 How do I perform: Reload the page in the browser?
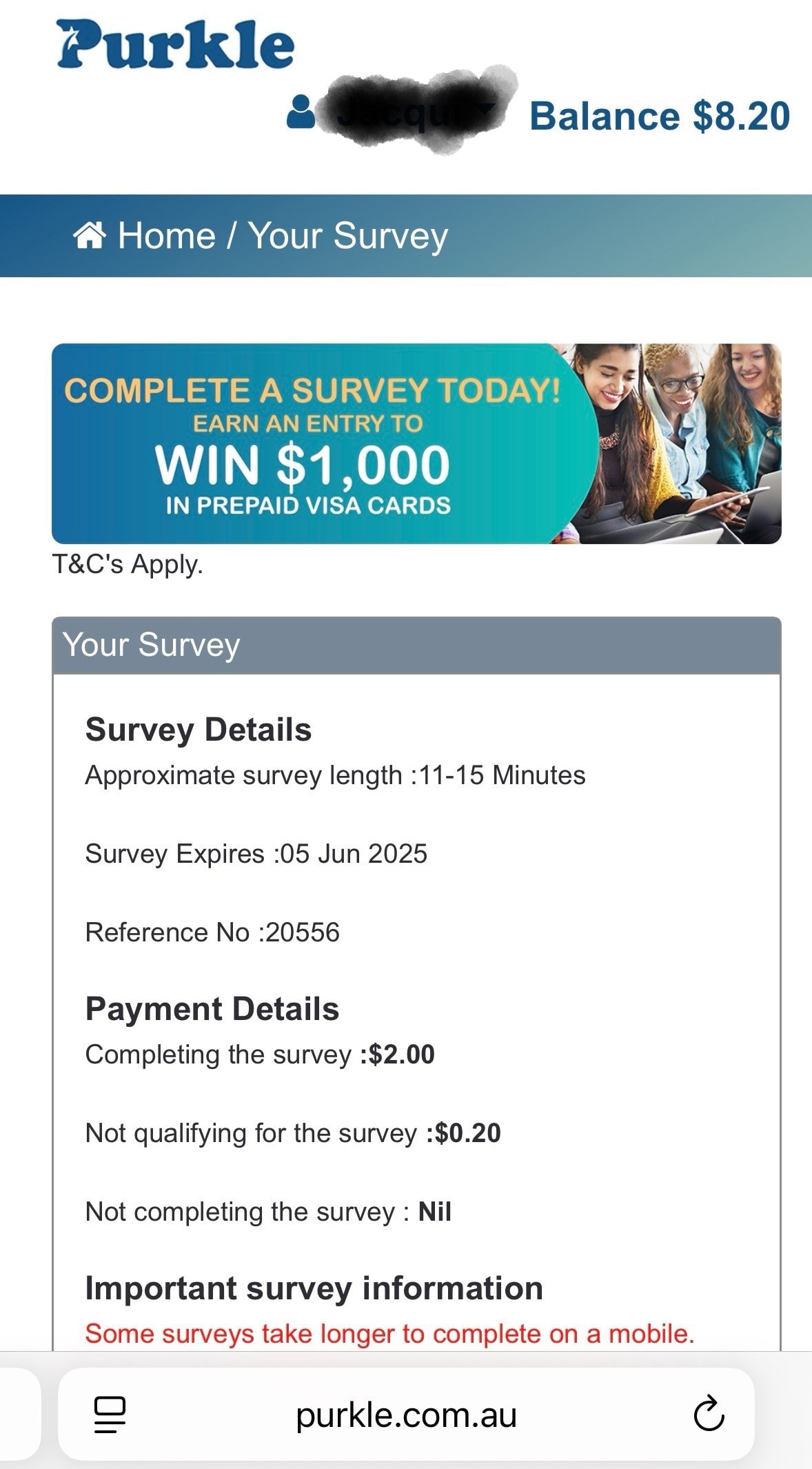[708, 1415]
